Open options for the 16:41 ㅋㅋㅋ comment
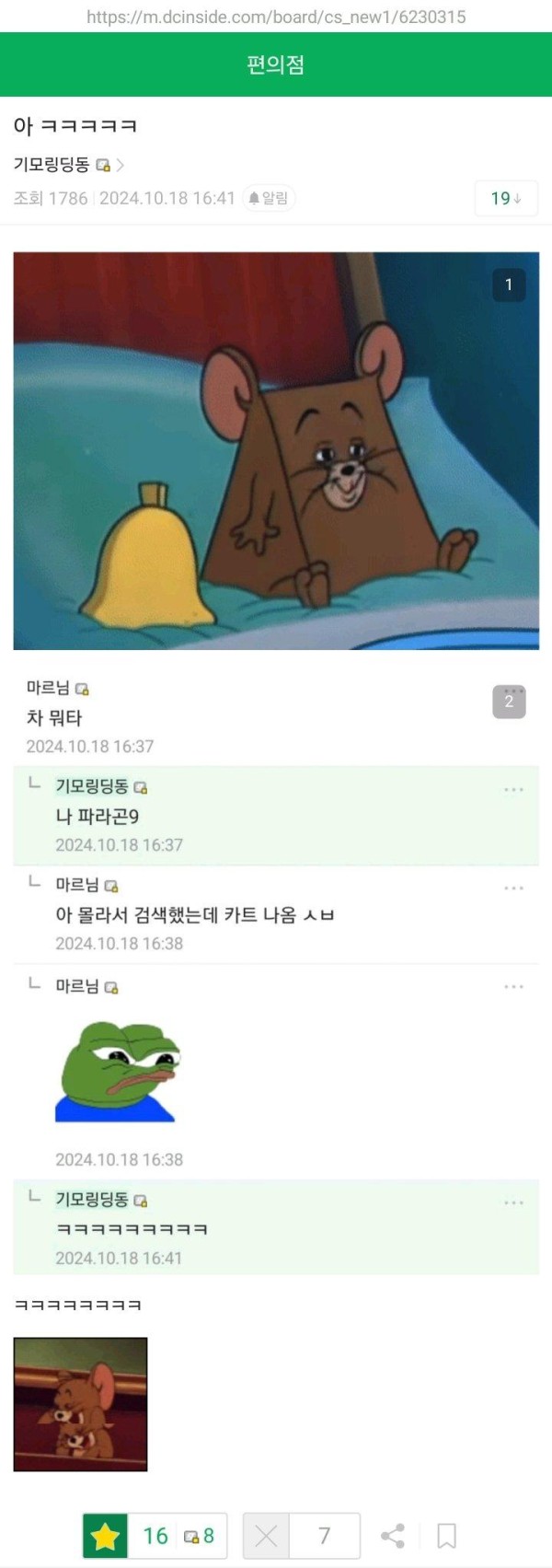The width and height of the screenshot is (552, 1568). 513,1203
